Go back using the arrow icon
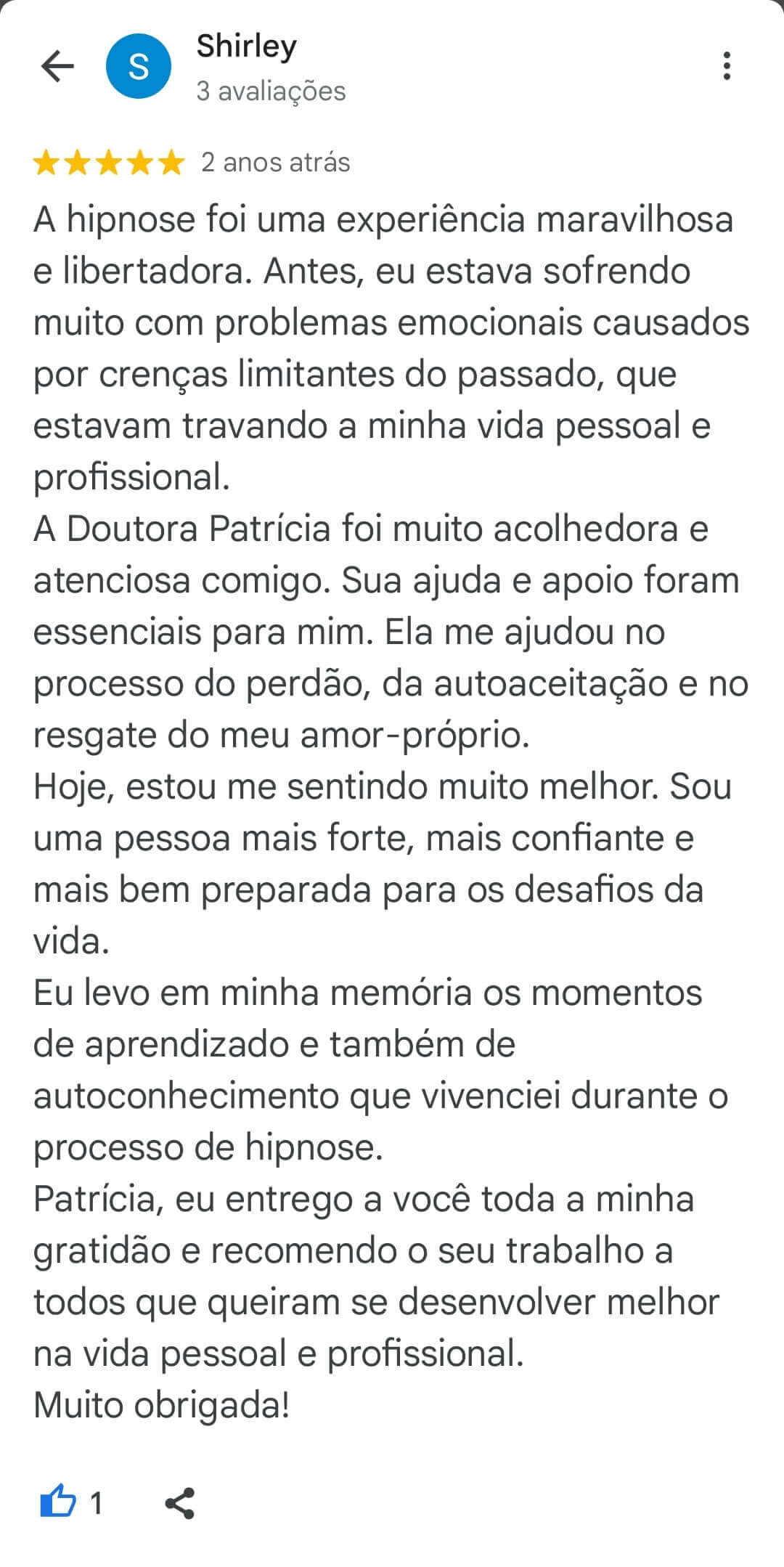This screenshot has width=784, height=1567. [x=57, y=67]
